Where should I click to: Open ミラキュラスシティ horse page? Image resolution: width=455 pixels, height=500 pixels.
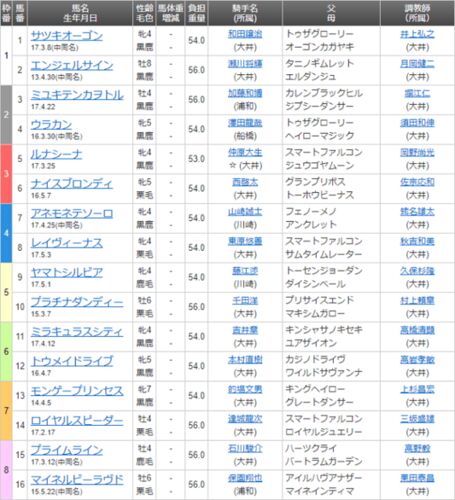77,332
